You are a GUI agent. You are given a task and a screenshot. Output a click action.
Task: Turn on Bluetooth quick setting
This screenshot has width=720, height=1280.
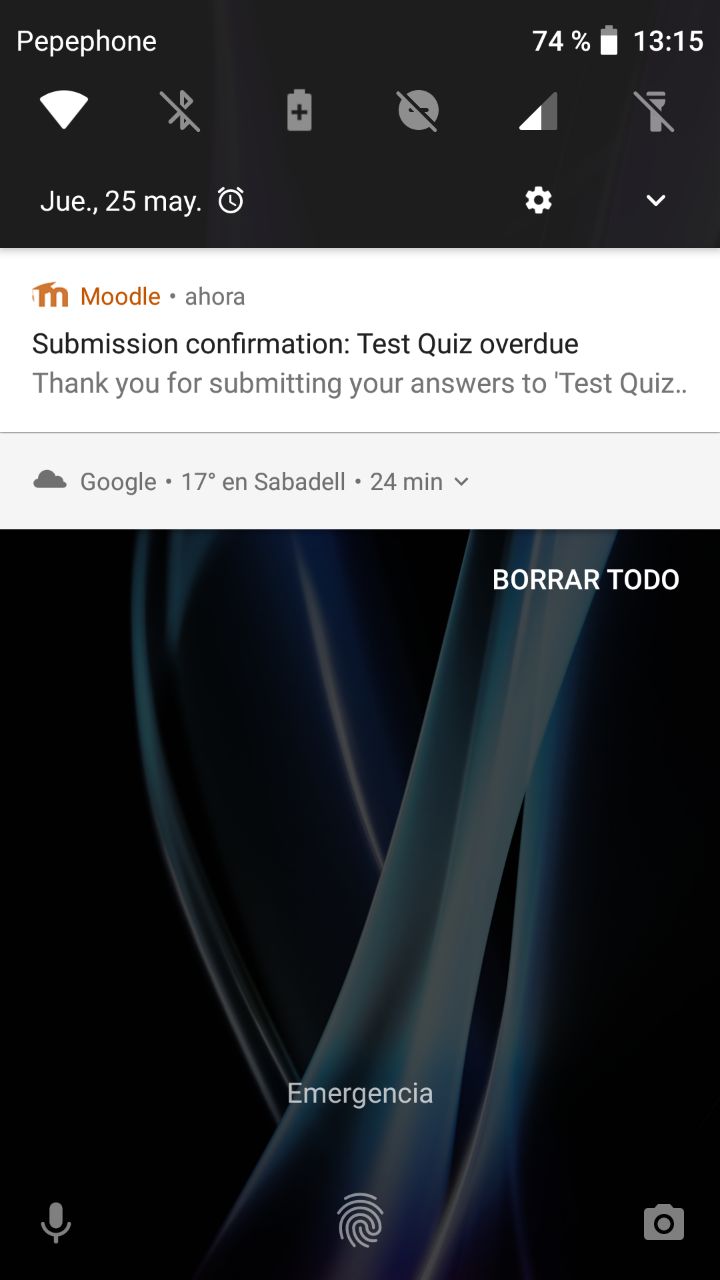[181, 110]
